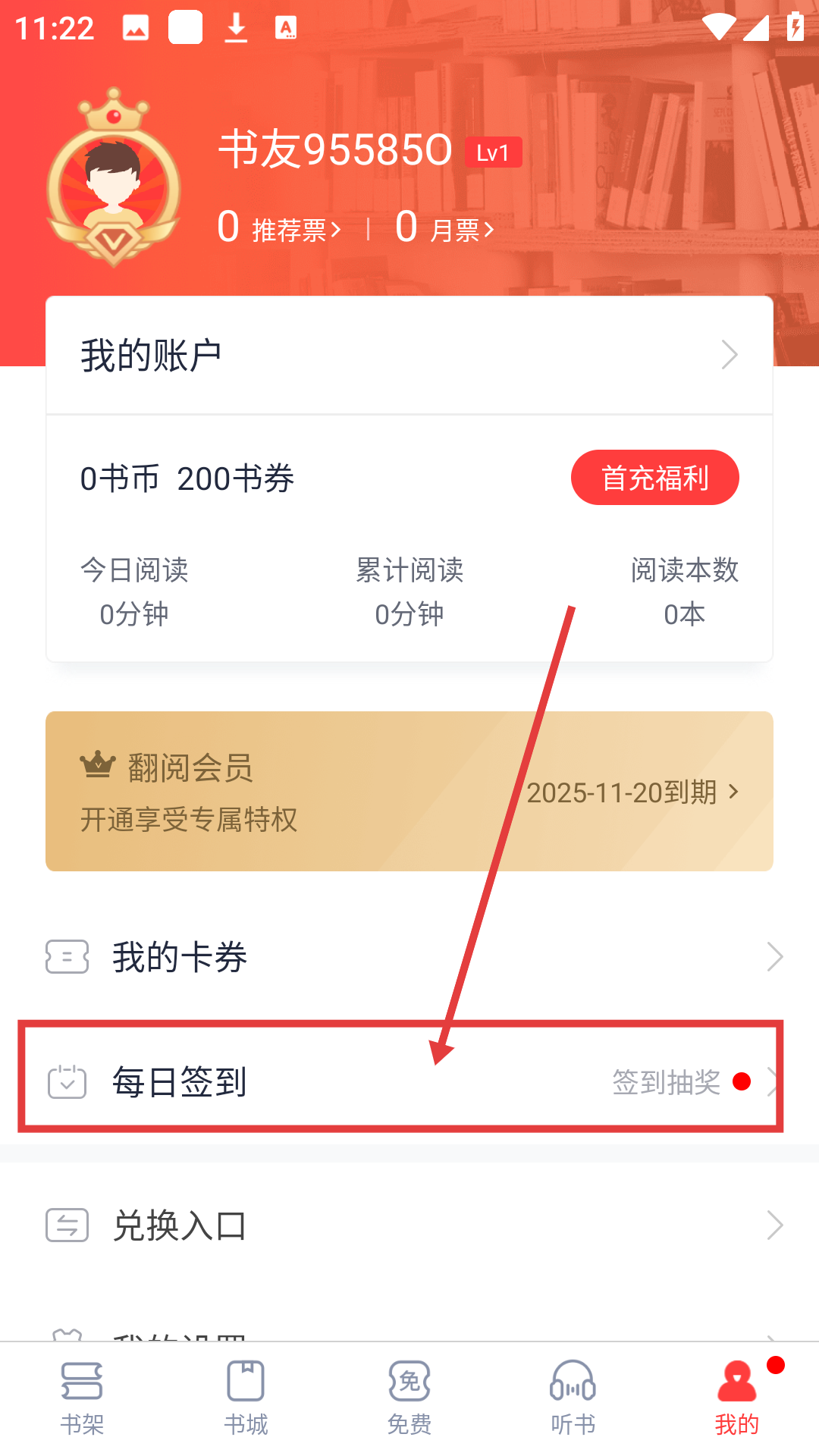Open 推荐票 recommendation tickets
Screen dimensions: 819x1456
point(279,228)
